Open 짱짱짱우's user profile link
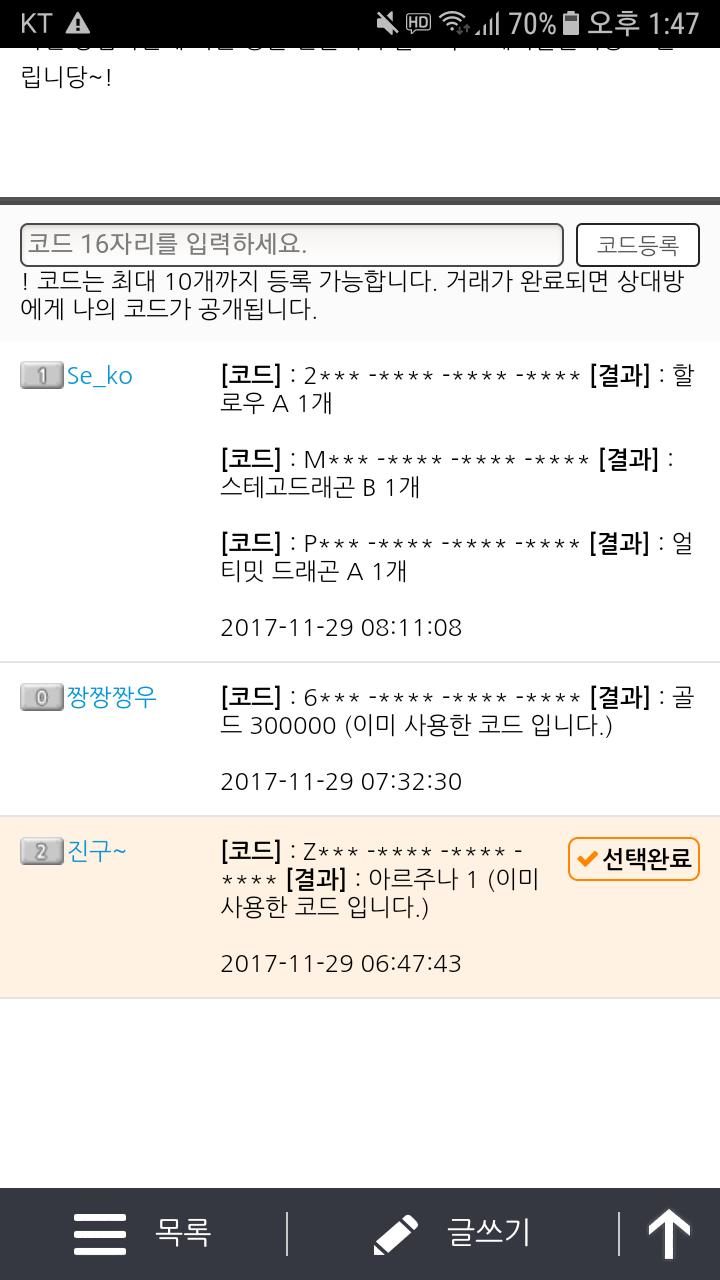 click(111, 697)
